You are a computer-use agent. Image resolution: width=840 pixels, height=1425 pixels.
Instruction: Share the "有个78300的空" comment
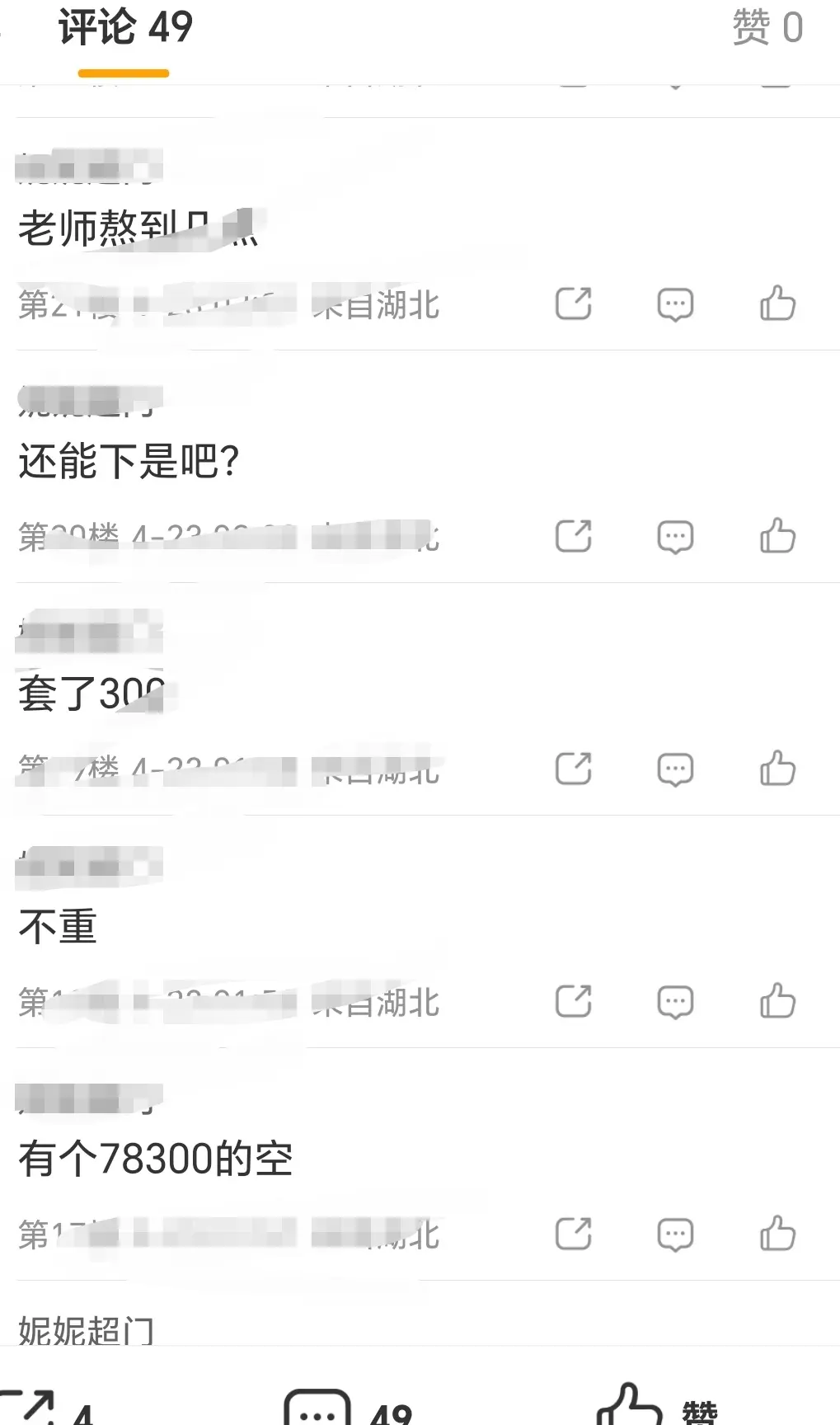click(574, 1235)
